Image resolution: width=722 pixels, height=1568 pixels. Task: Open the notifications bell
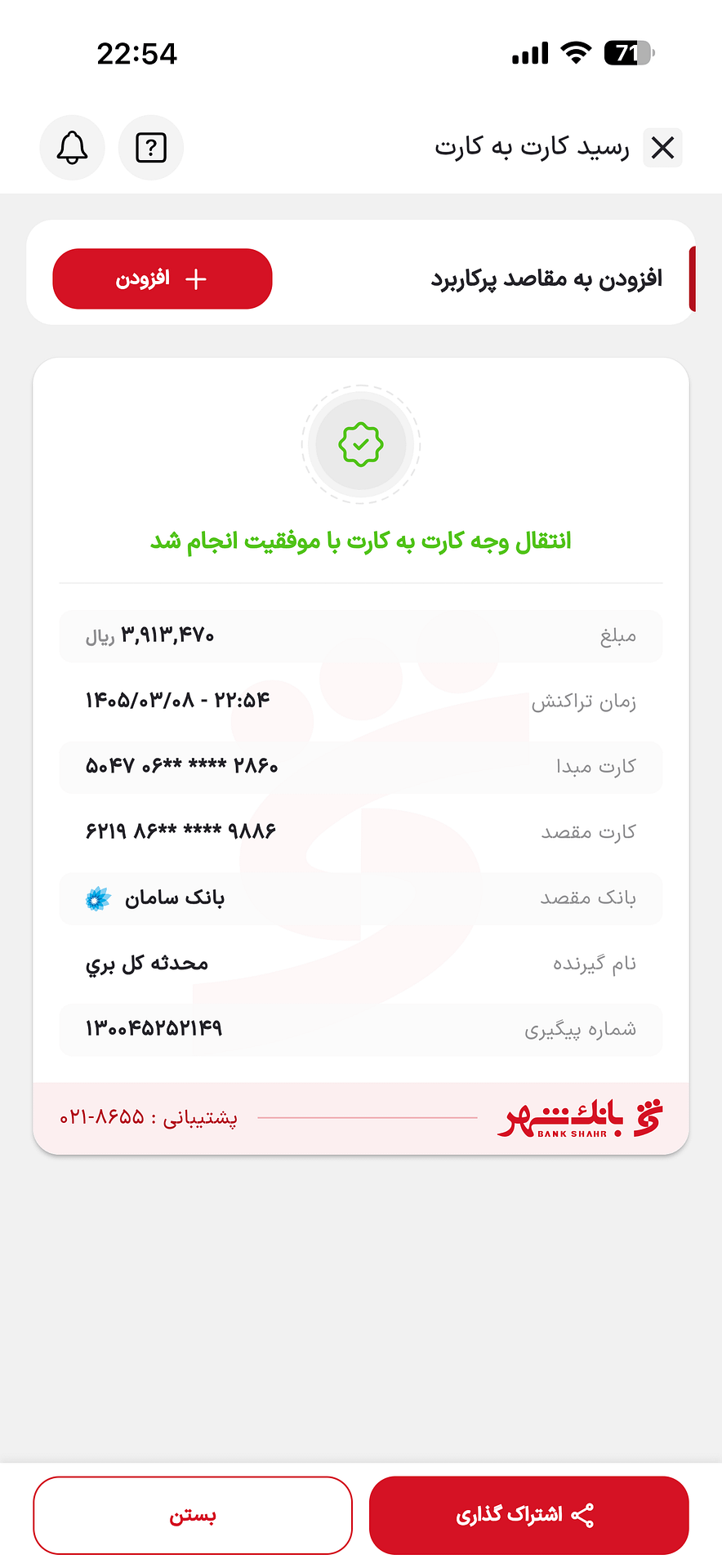coord(72,148)
